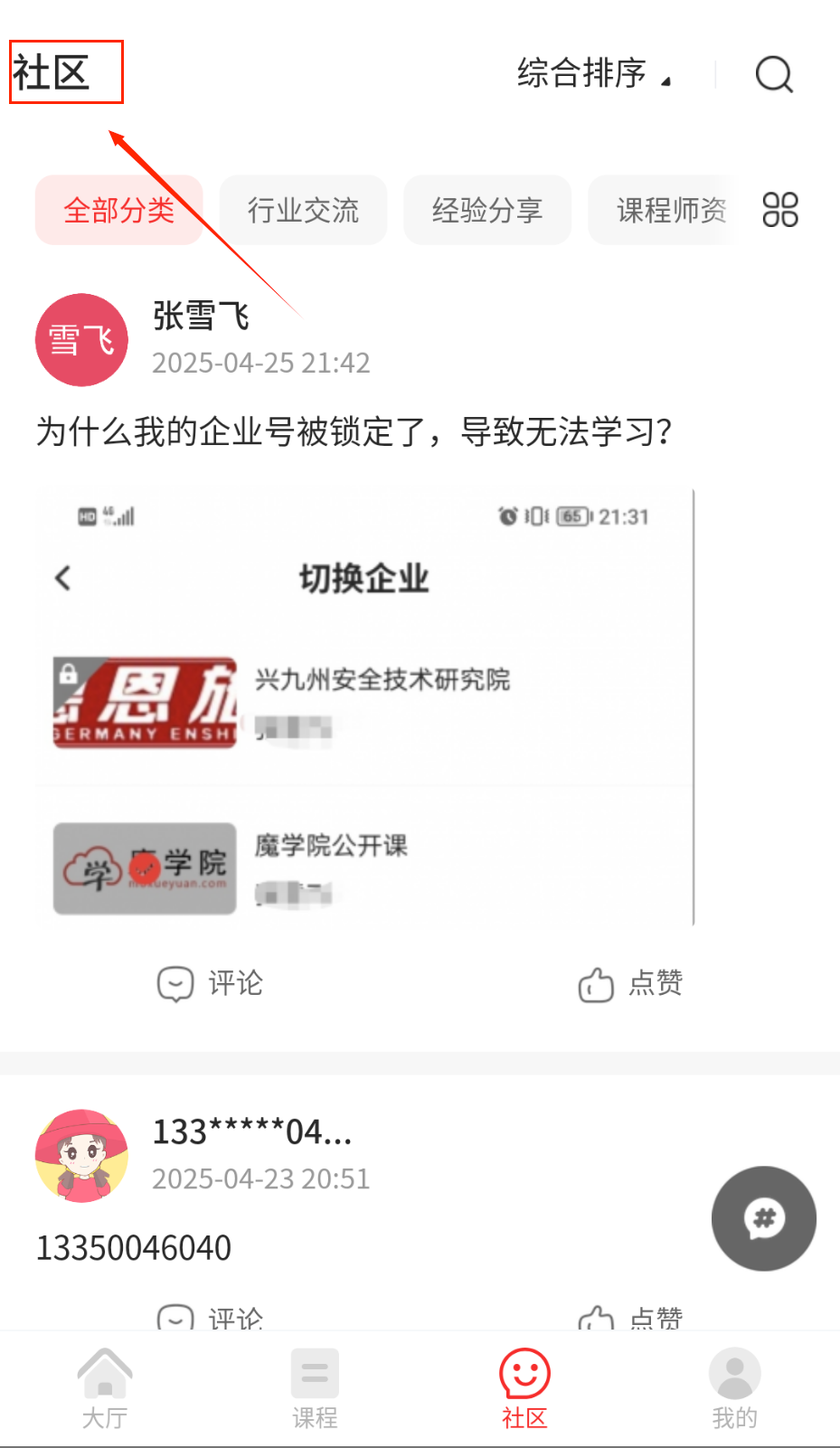The image size is (840, 1448).
Task: Tap the floating topic post button
Action: point(764,1218)
